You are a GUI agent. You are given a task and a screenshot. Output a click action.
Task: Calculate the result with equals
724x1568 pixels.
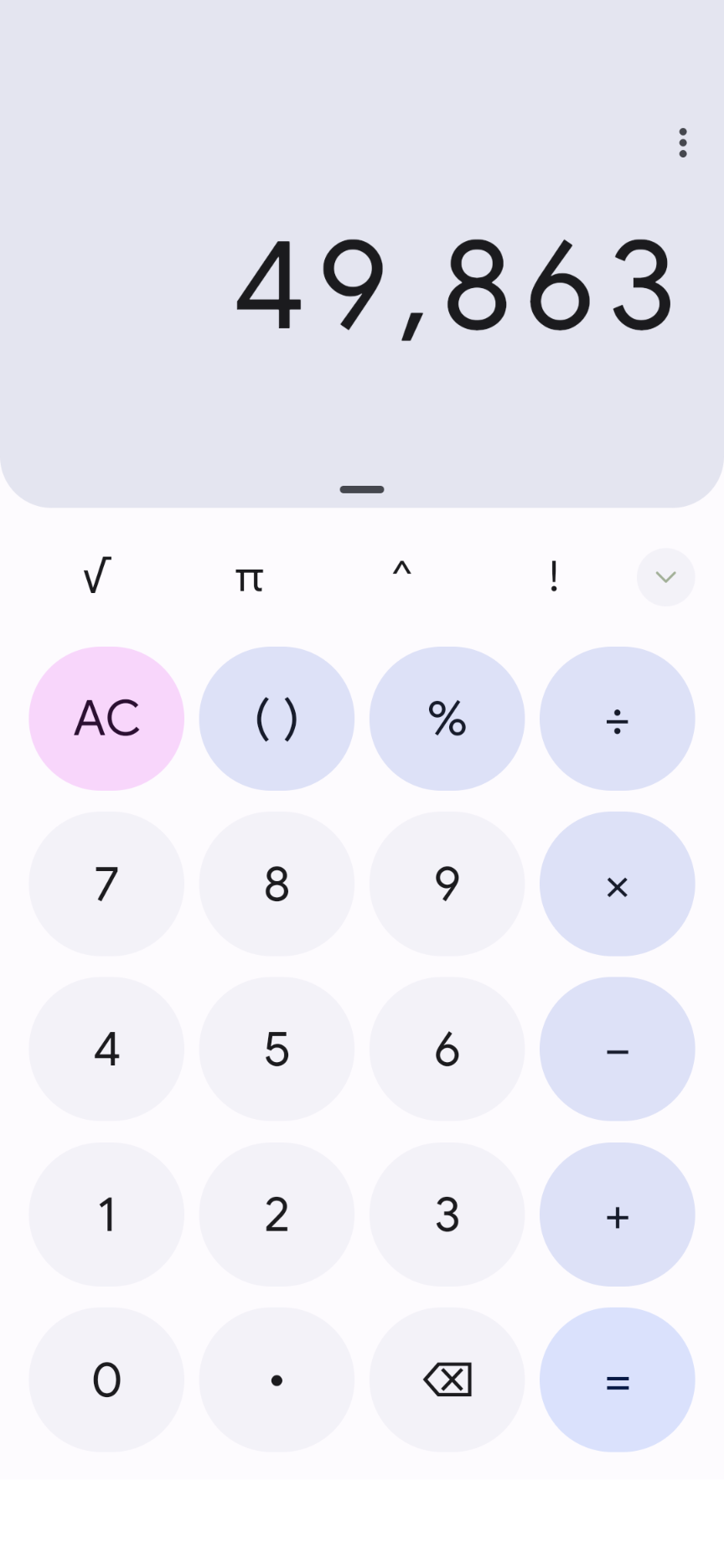coord(617,1380)
